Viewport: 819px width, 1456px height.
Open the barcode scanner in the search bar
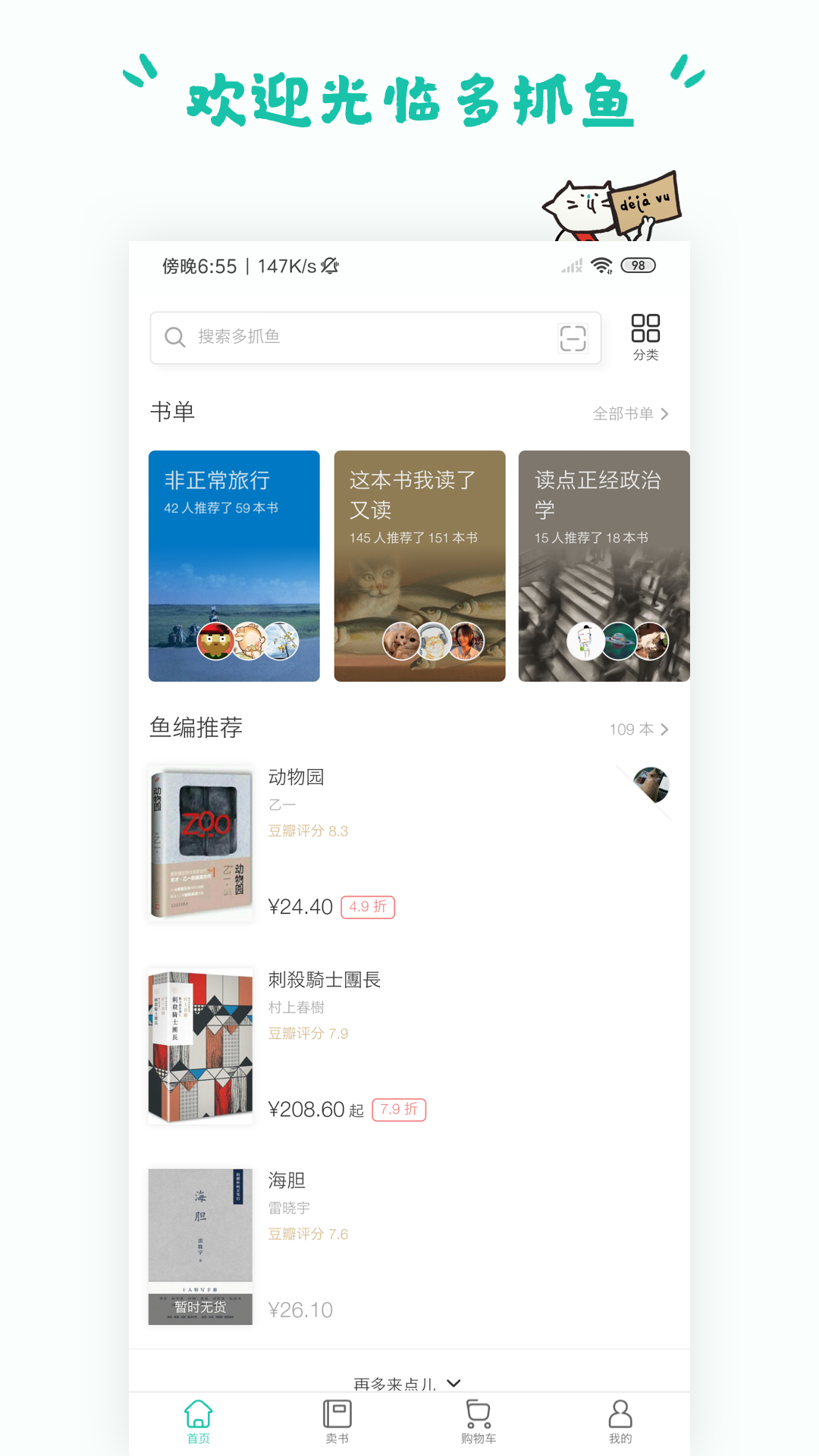[572, 337]
